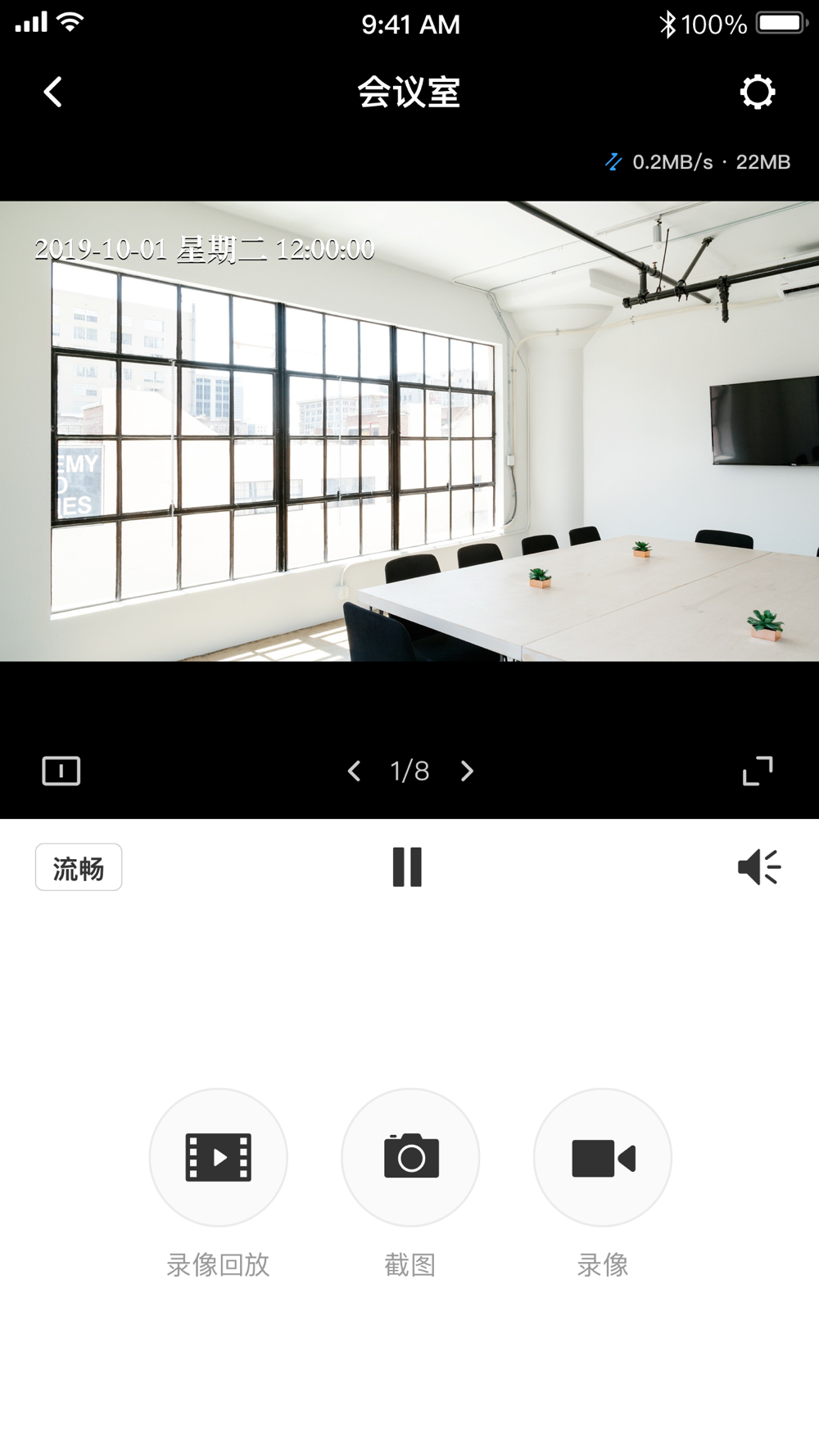Switch the split-screen layout view
Image resolution: width=819 pixels, height=1456 pixels.
pyautogui.click(x=61, y=771)
